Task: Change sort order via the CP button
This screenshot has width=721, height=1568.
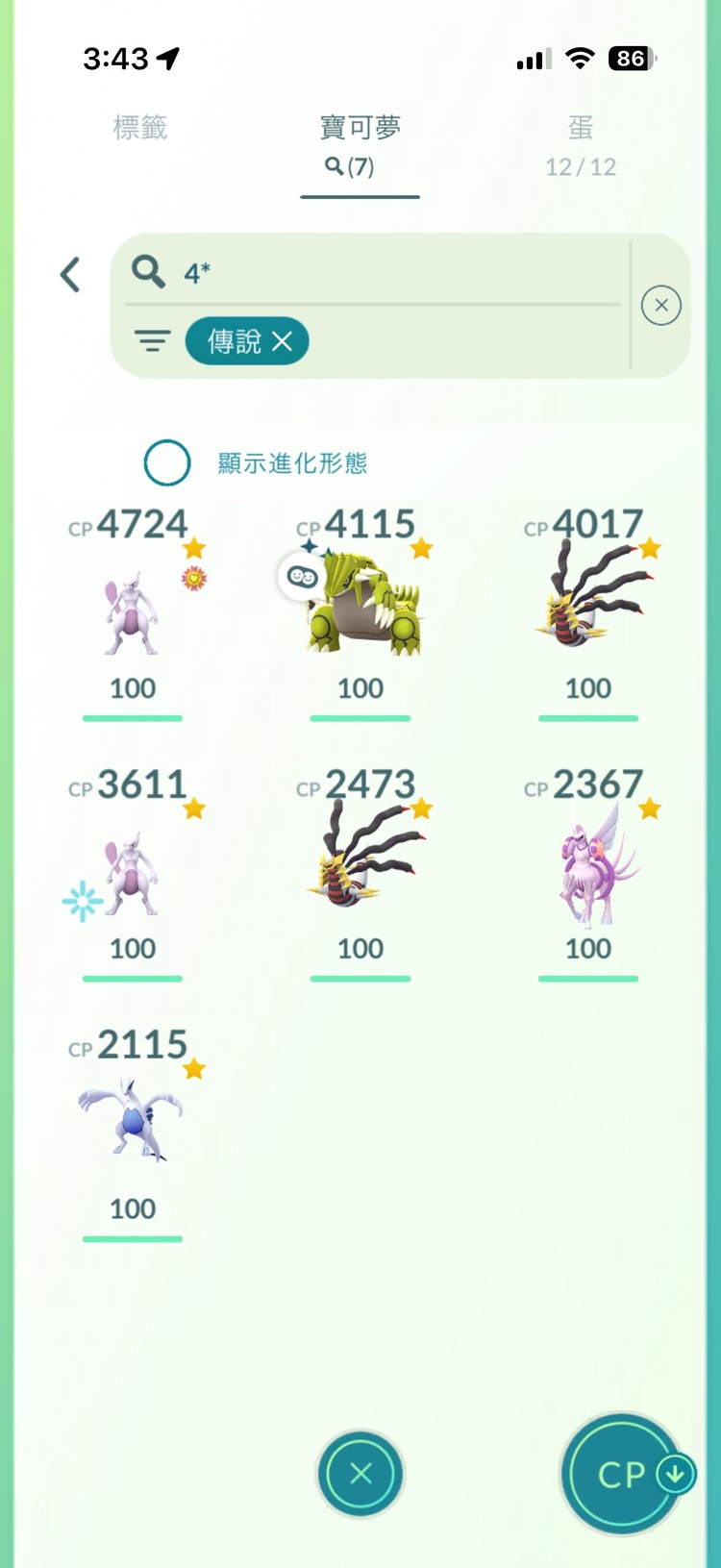Action: coord(623,1474)
